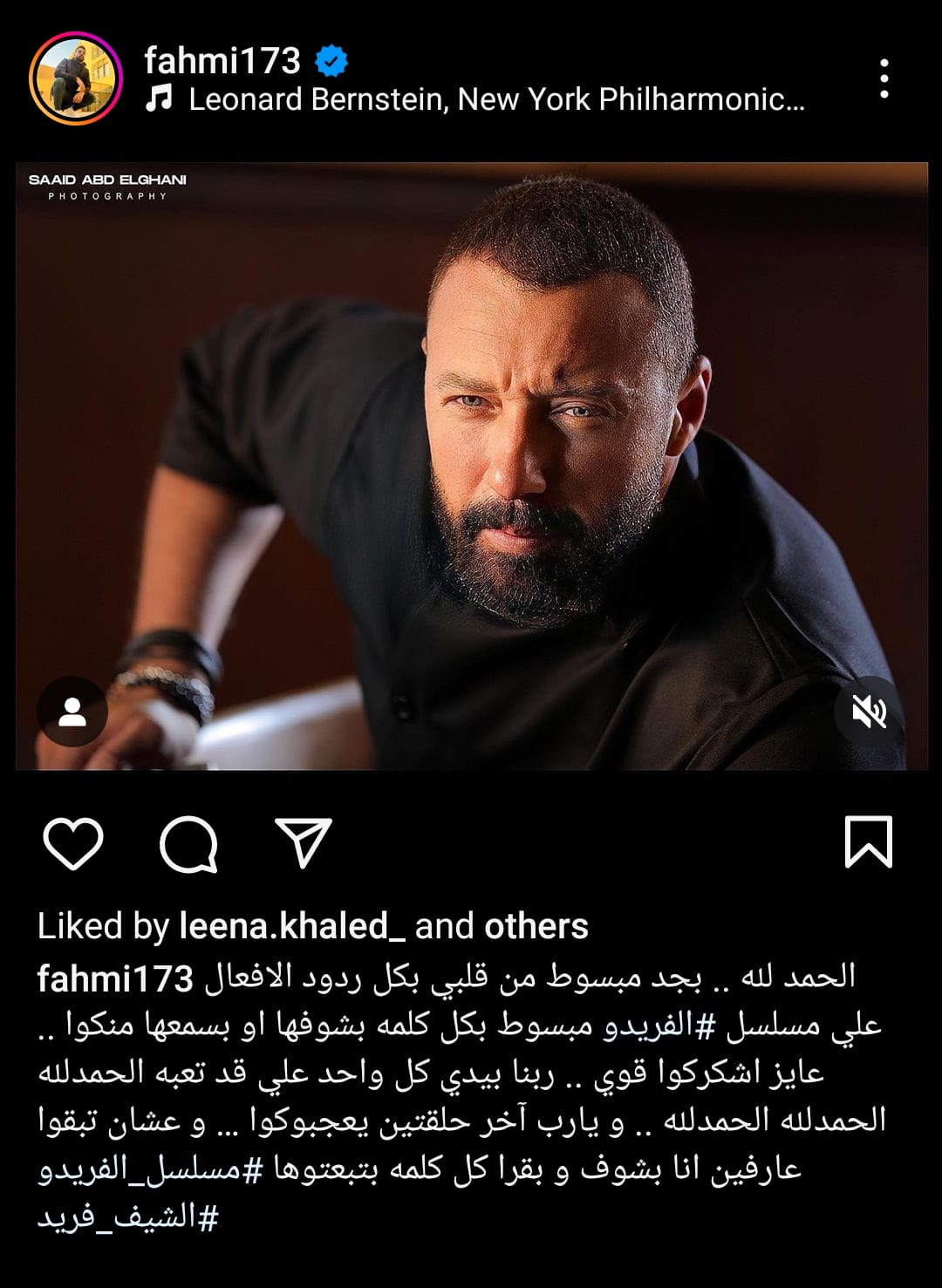Like this post with the heart
Image resolution: width=942 pixels, height=1288 pixels.
tap(73, 843)
